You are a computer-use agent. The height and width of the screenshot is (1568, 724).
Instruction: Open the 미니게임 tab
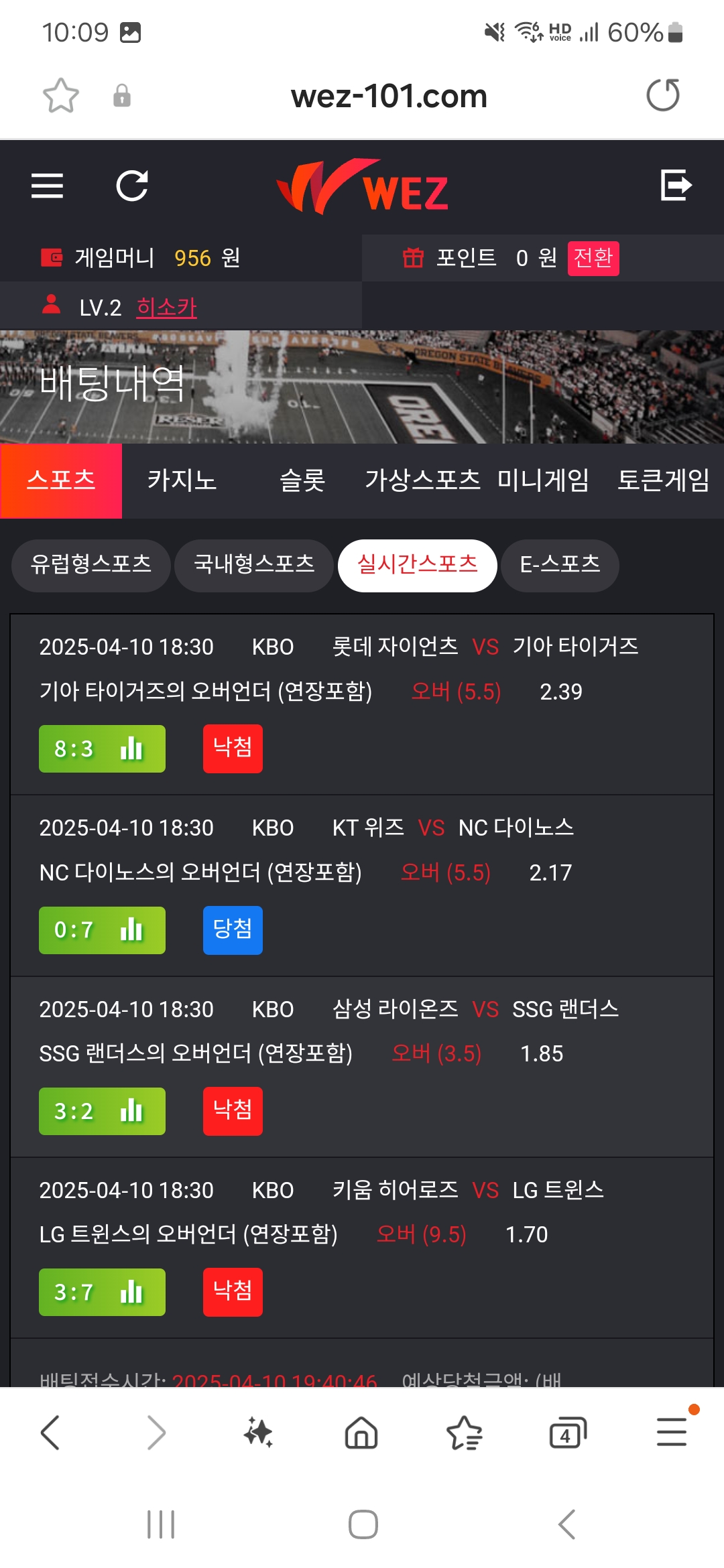543,480
